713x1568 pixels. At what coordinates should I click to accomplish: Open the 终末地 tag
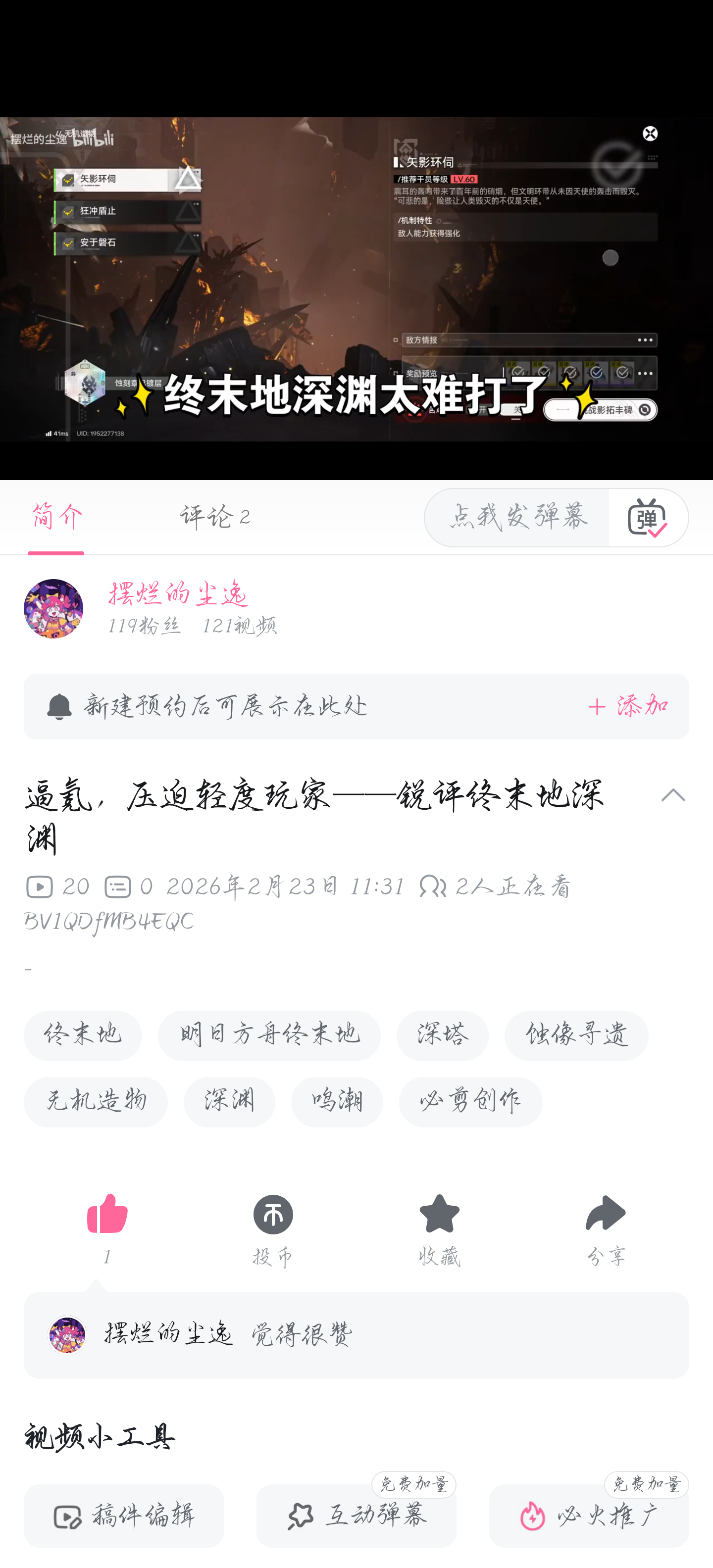tap(83, 1035)
